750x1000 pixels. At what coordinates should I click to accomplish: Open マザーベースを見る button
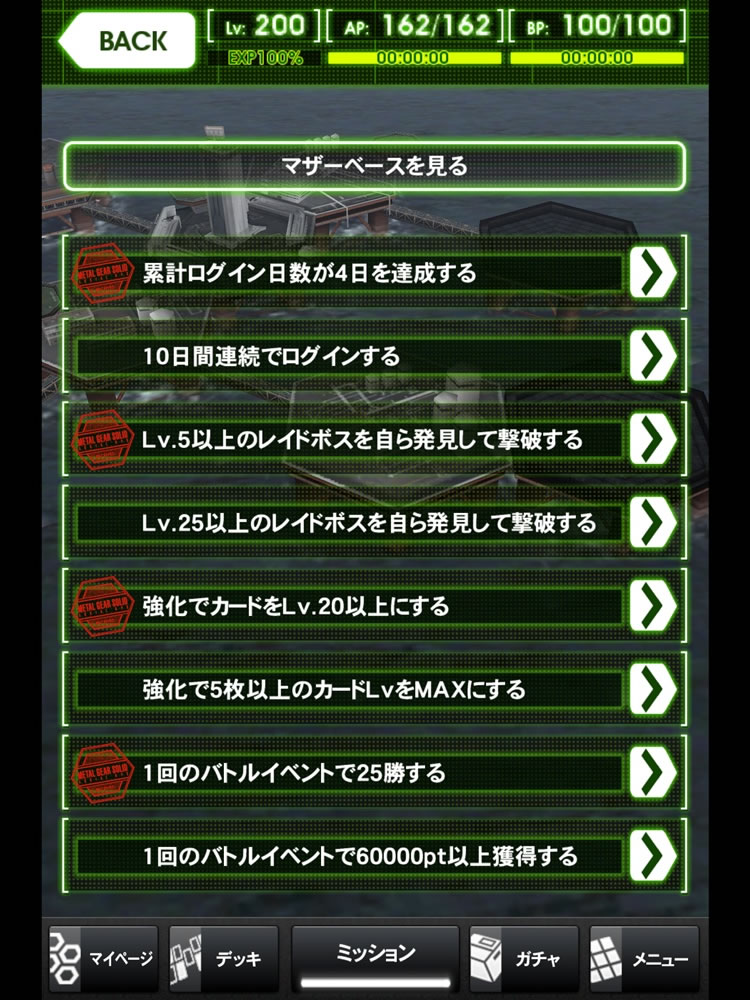coord(374,166)
